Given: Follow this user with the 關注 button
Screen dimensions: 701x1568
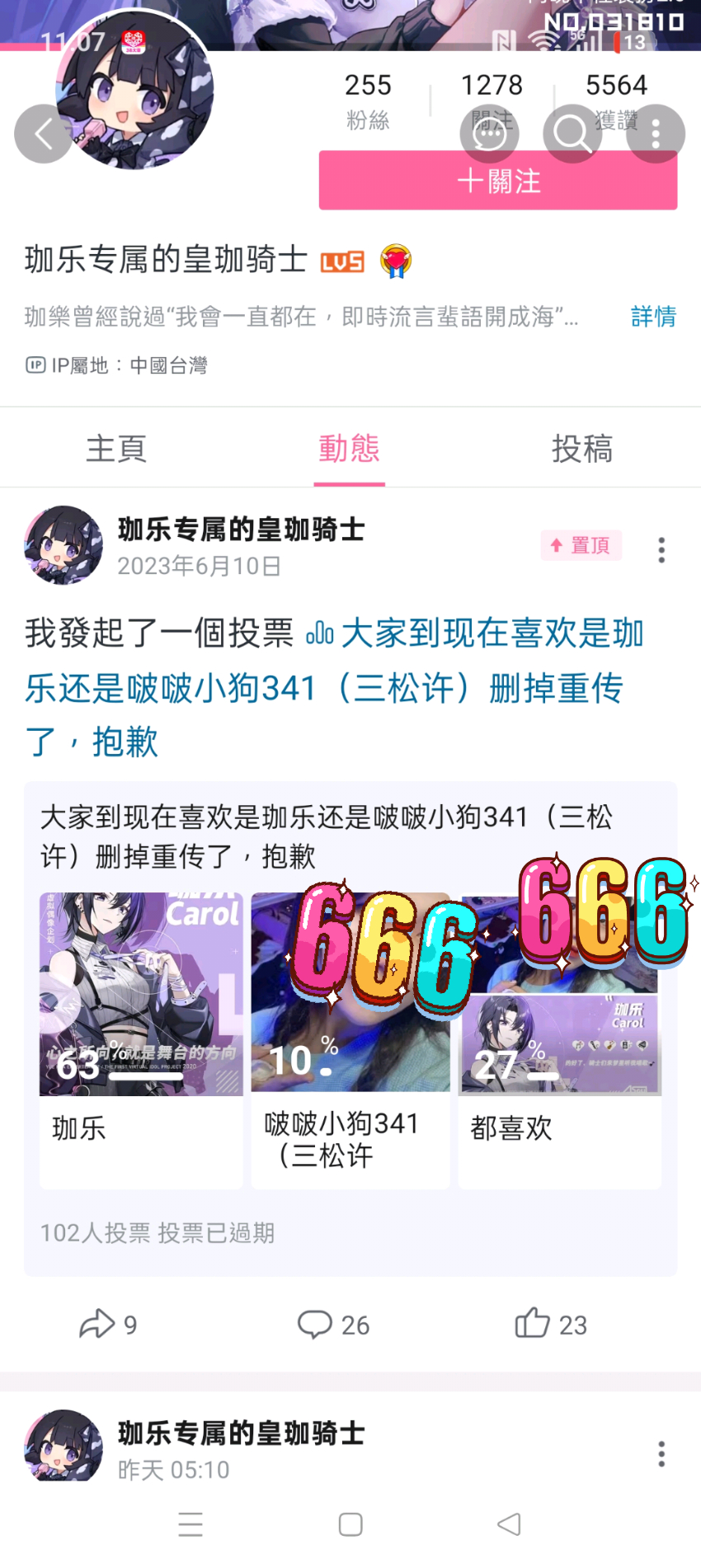Looking at the screenshot, I should tap(498, 181).
